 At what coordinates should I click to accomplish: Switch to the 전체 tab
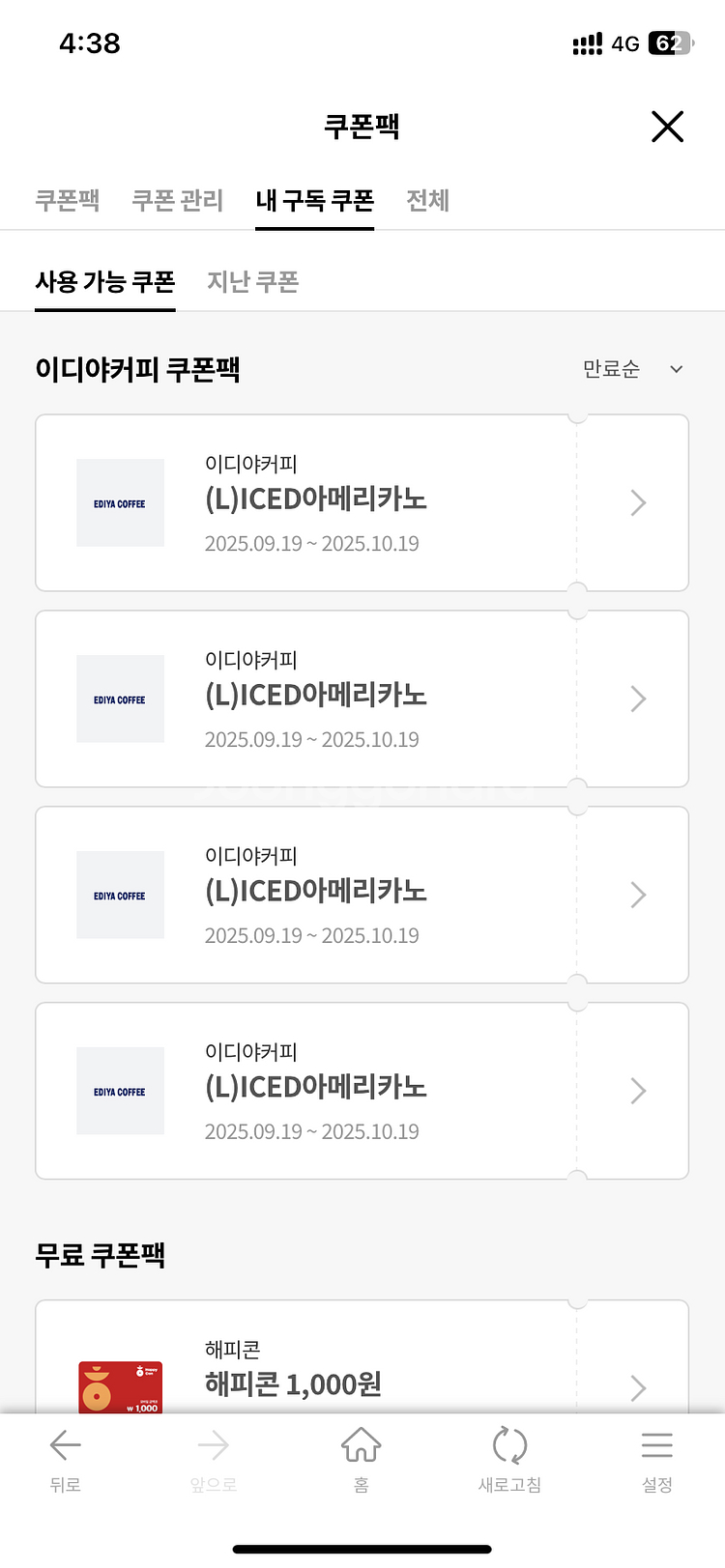[x=428, y=200]
